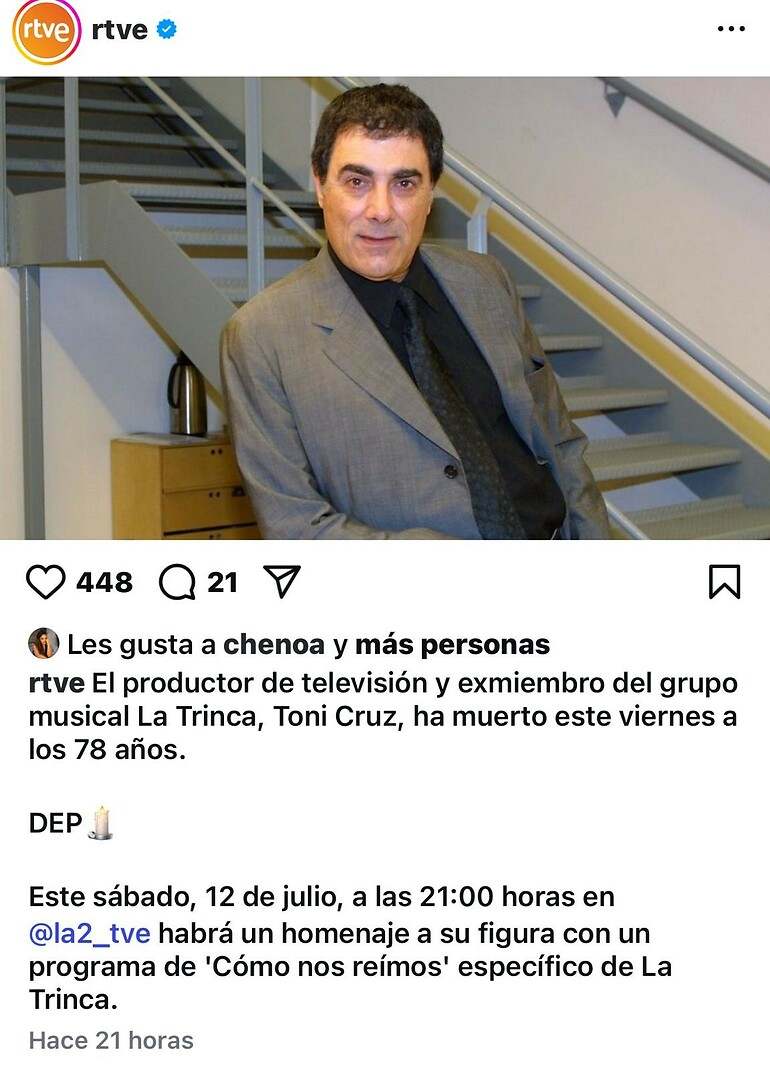This screenshot has height=1069, width=770.
Task: View the post photo of Toni Cruz
Action: pyautogui.click(x=385, y=308)
